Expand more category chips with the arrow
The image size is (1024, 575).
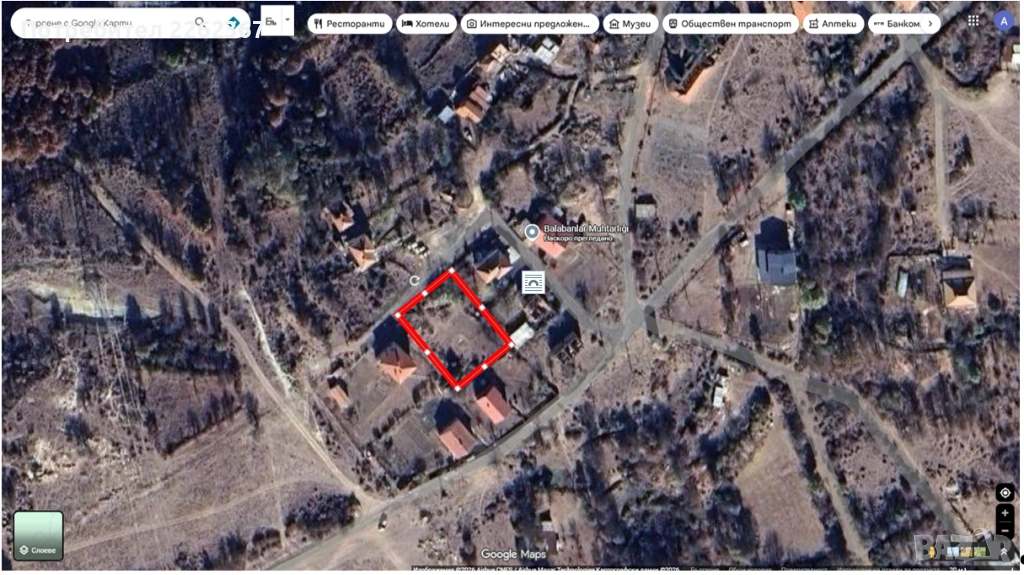tap(930, 23)
